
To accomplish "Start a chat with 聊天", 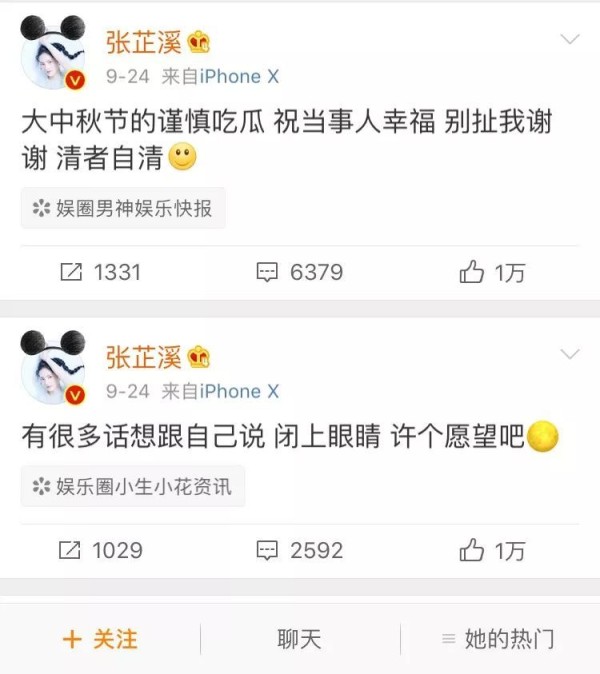I will point(299,639).
